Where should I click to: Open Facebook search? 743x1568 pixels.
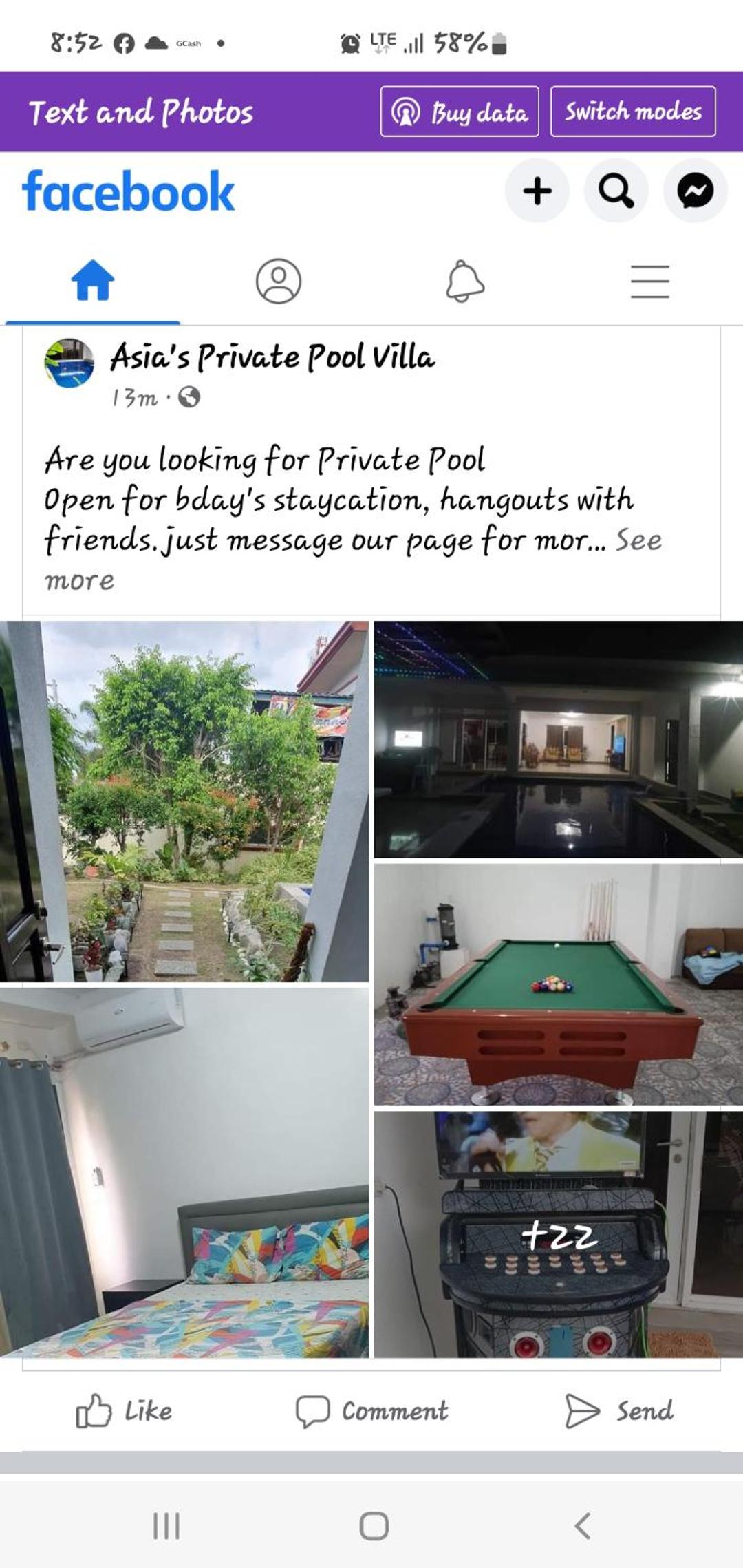[616, 191]
